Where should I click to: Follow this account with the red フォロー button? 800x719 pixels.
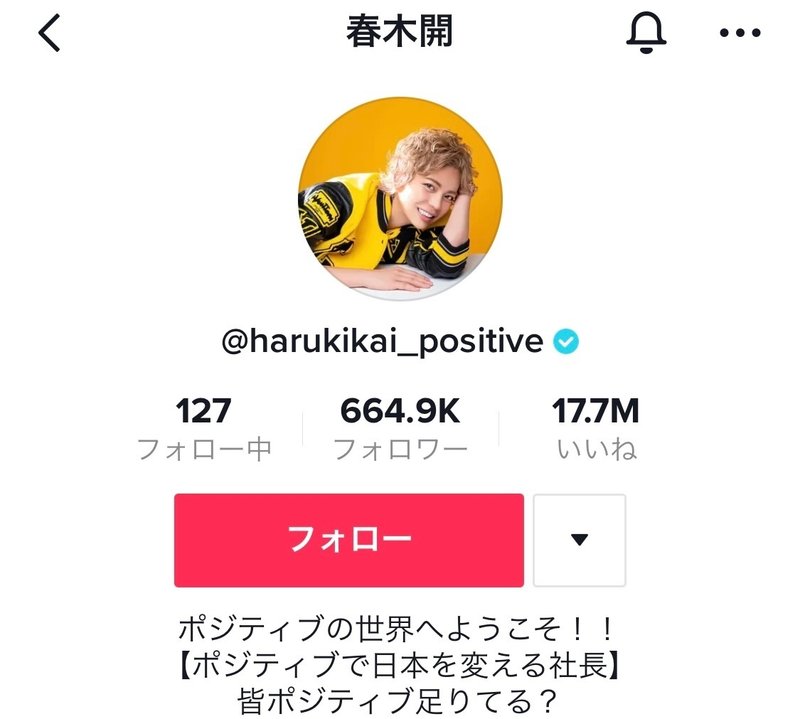point(349,540)
